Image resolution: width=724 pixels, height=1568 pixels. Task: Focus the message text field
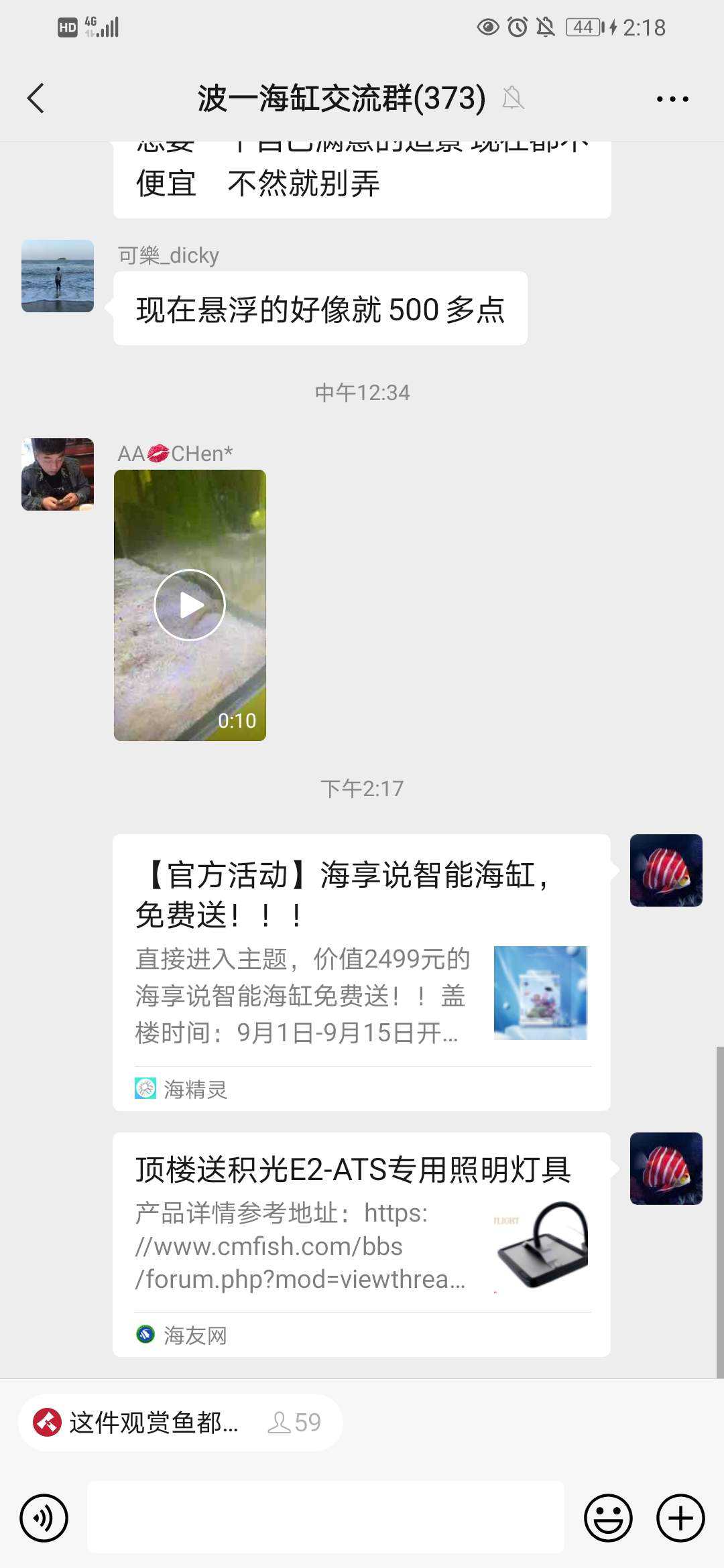[x=326, y=1518]
